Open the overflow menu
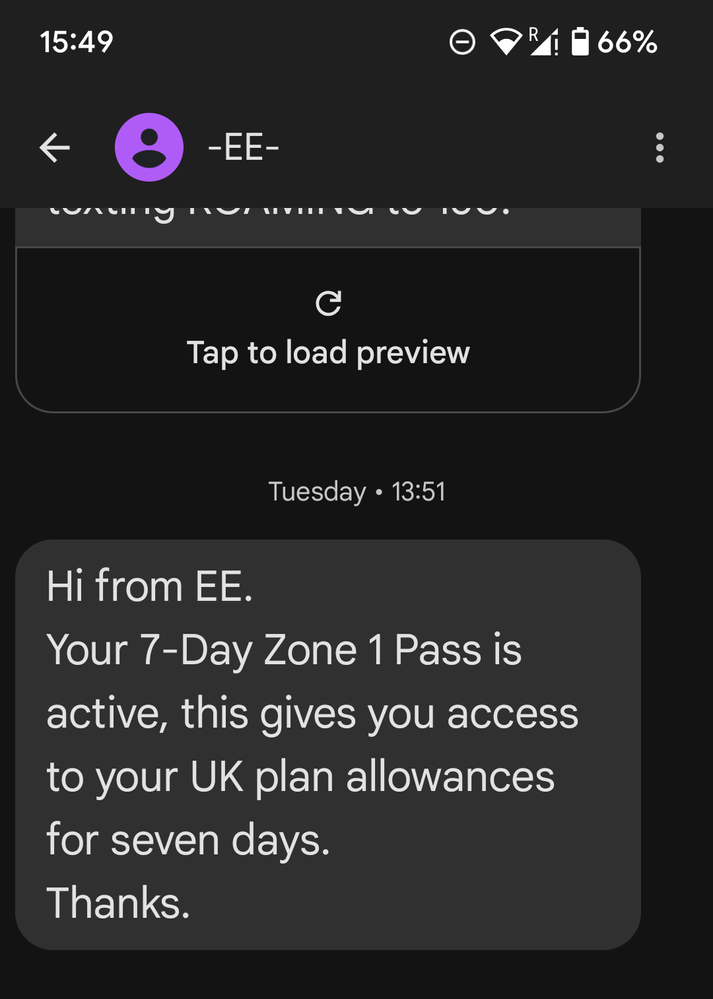The width and height of the screenshot is (713, 999). click(659, 148)
